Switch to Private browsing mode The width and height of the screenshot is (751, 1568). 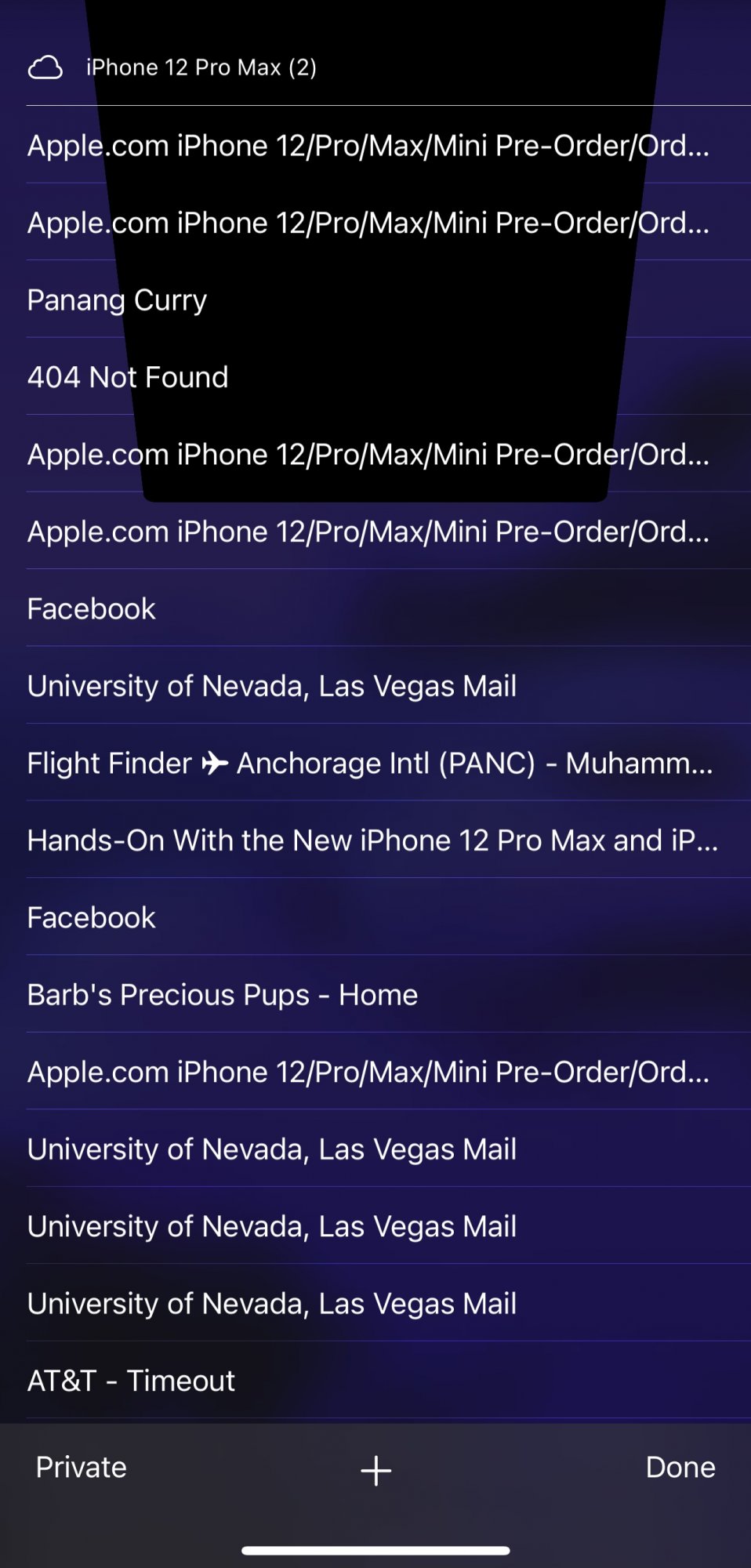[x=82, y=1468]
